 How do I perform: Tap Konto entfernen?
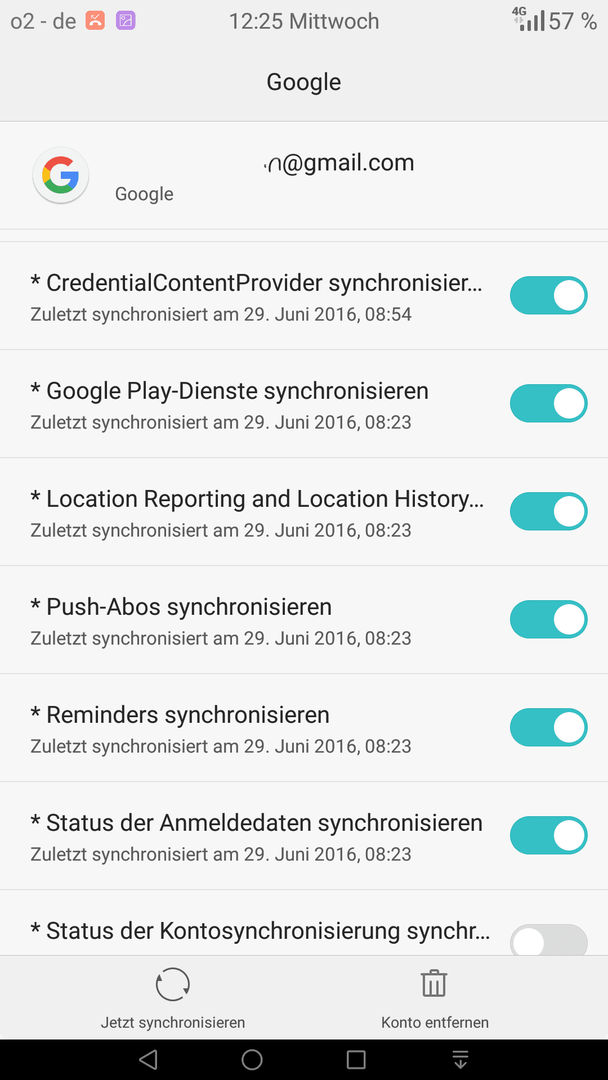coord(434,997)
